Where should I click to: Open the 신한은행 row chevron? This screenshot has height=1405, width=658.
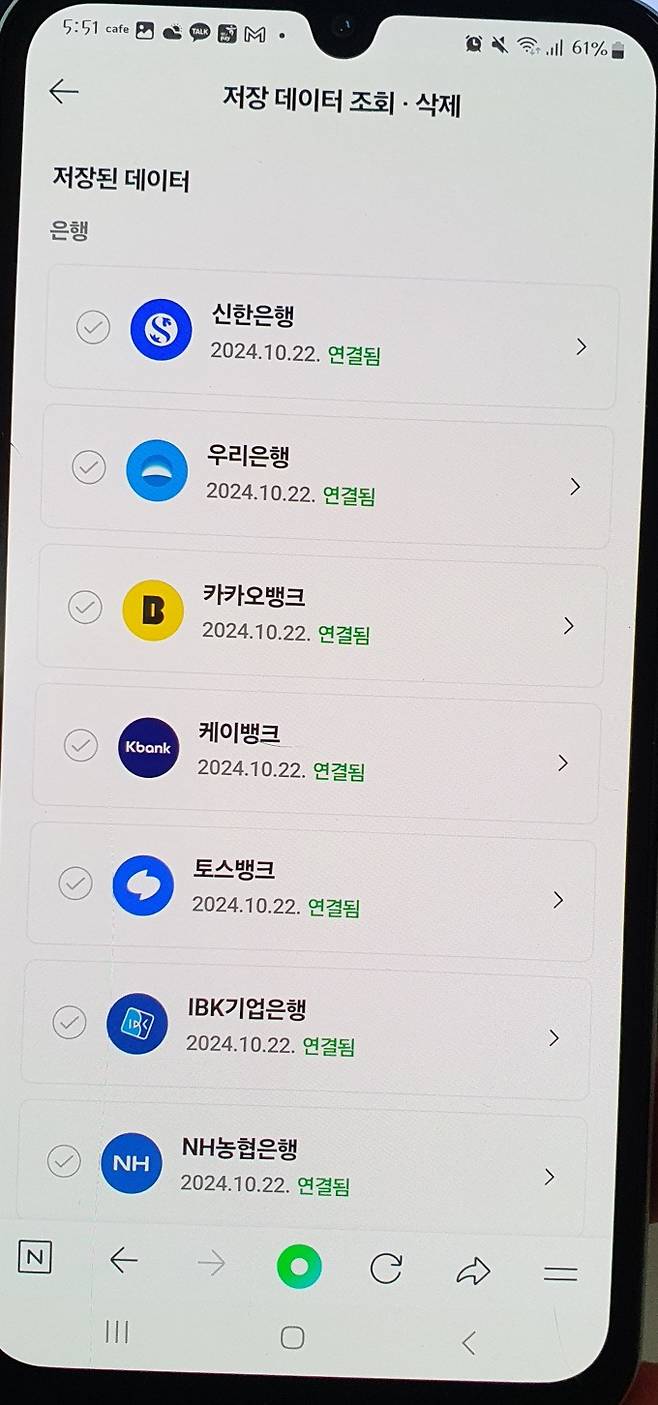(x=581, y=347)
